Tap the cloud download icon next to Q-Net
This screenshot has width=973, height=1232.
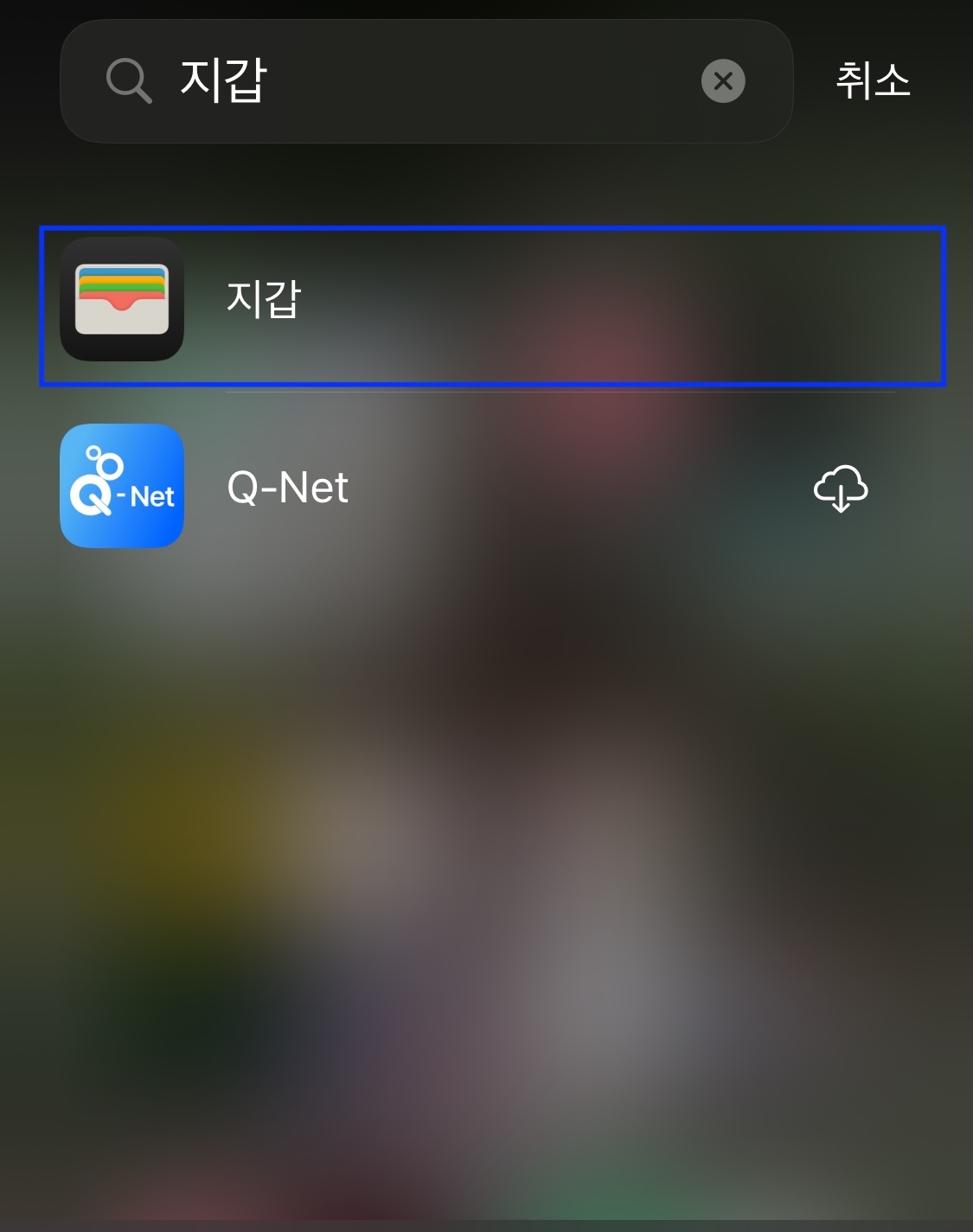[x=840, y=487]
